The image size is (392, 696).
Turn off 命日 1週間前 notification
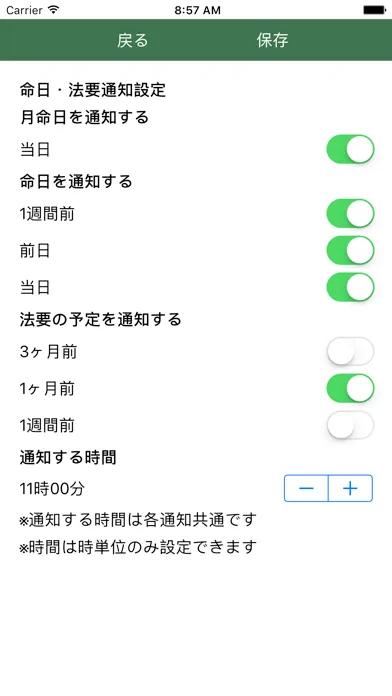pyautogui.click(x=350, y=214)
